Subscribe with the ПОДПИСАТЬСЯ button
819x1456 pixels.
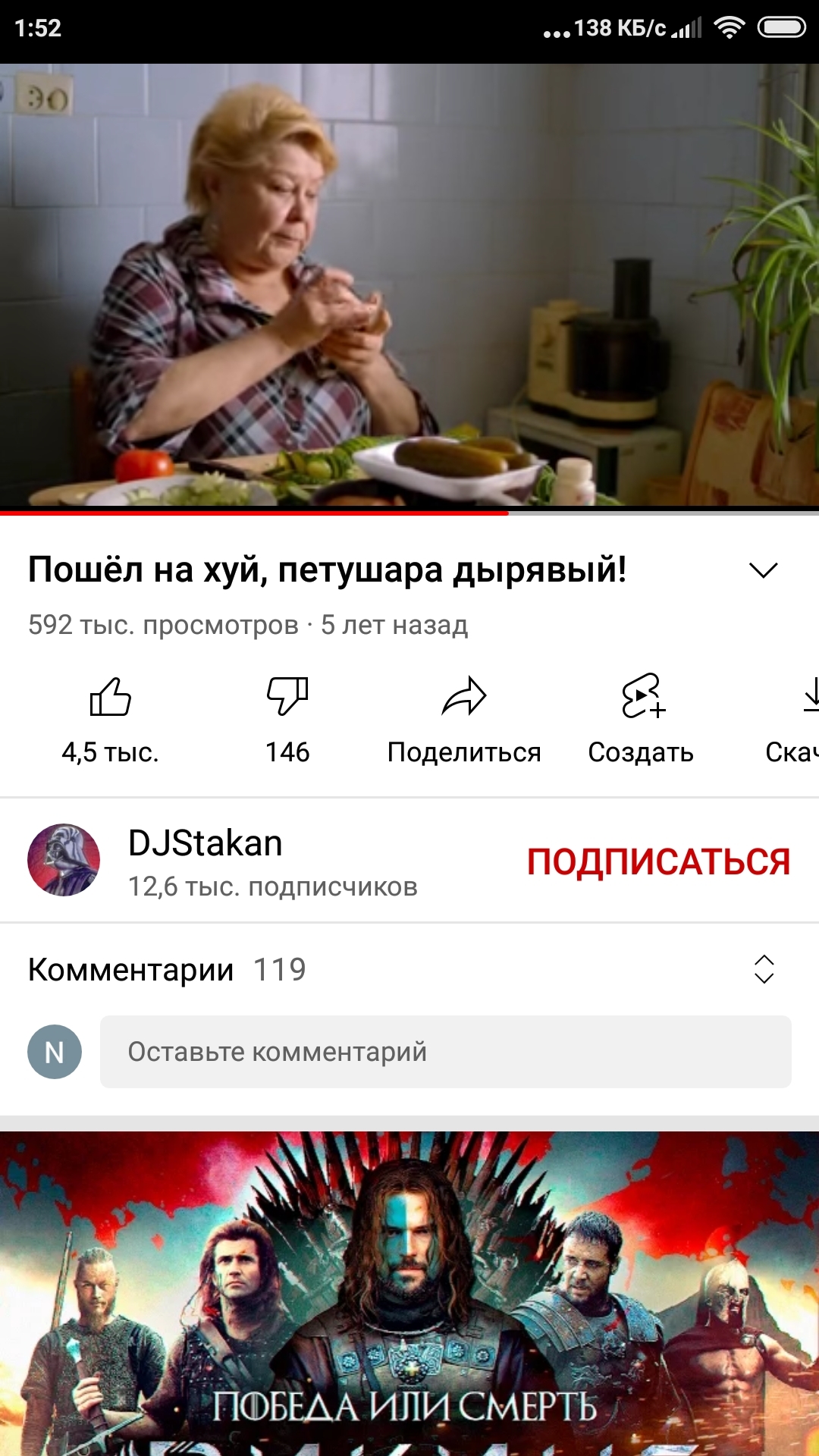(x=658, y=861)
